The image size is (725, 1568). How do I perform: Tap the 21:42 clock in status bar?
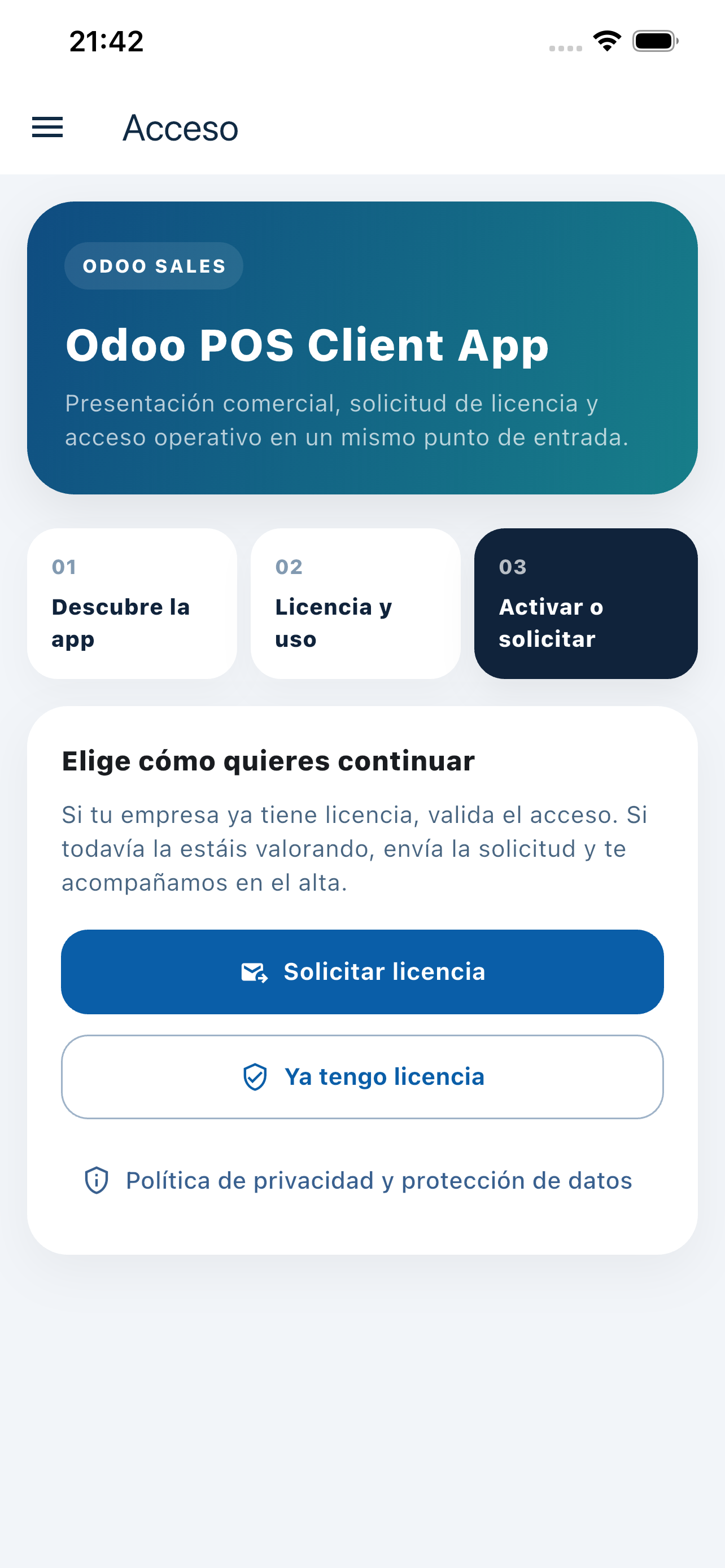tap(106, 41)
